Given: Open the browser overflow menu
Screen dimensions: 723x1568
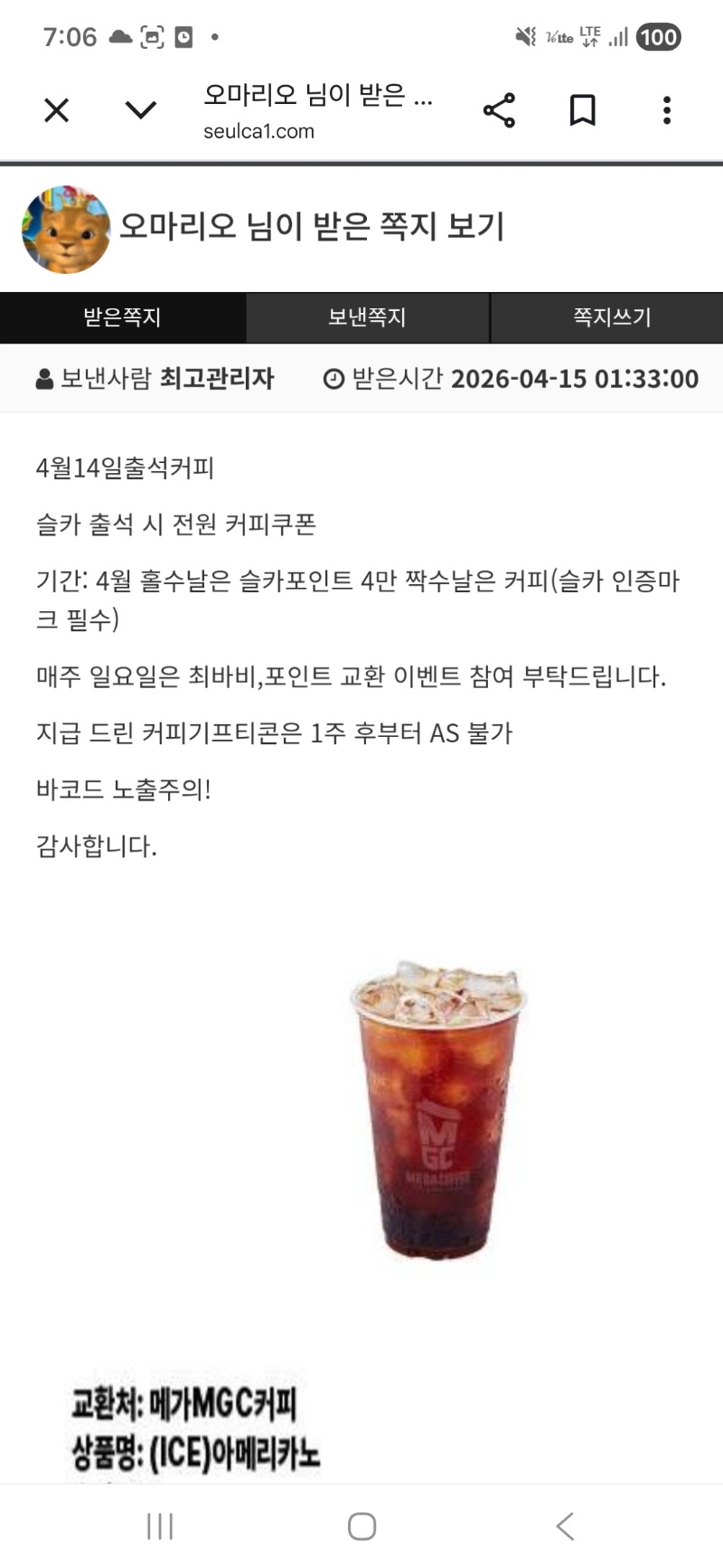Looking at the screenshot, I should (x=667, y=110).
